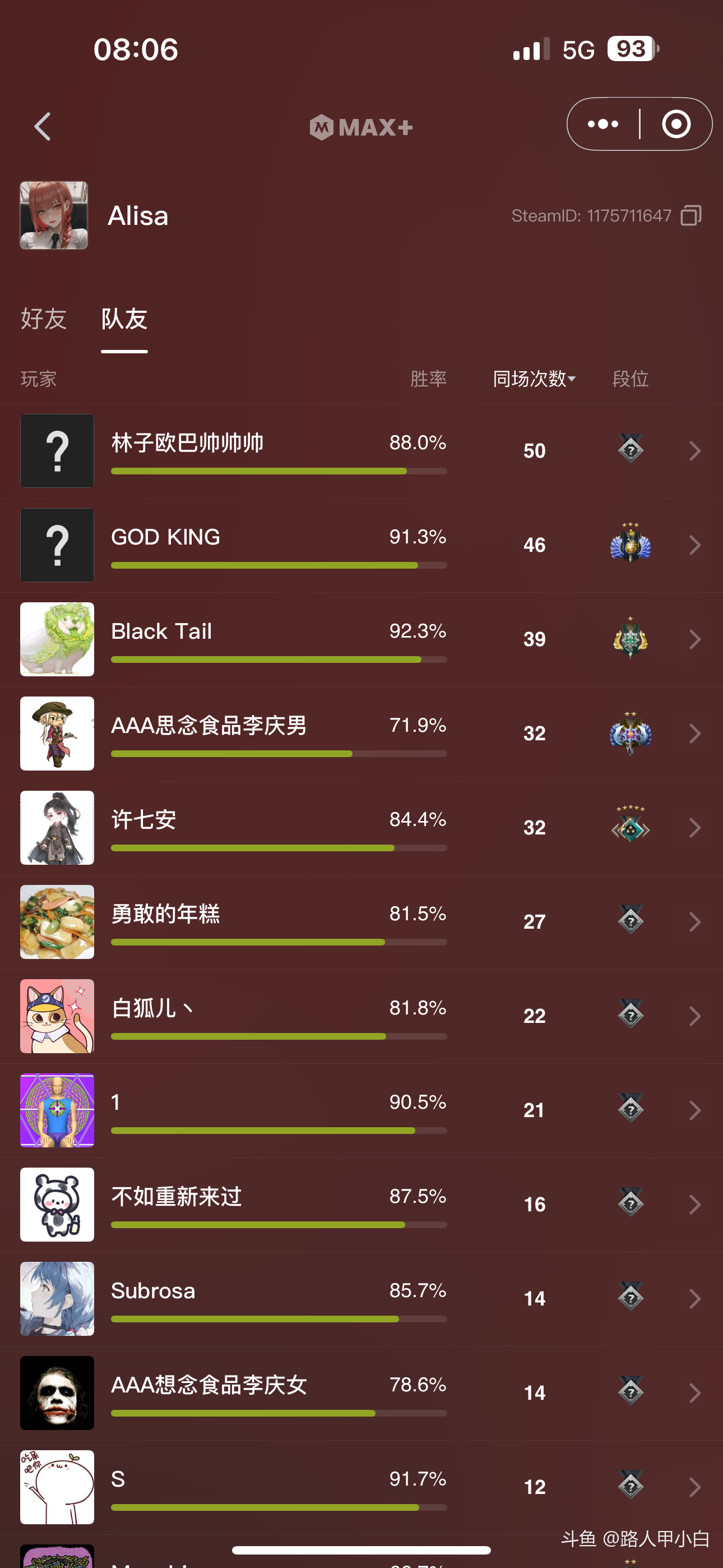This screenshot has height=1568, width=723.
Task: Close the mini program with the circle button
Action: tap(675, 124)
